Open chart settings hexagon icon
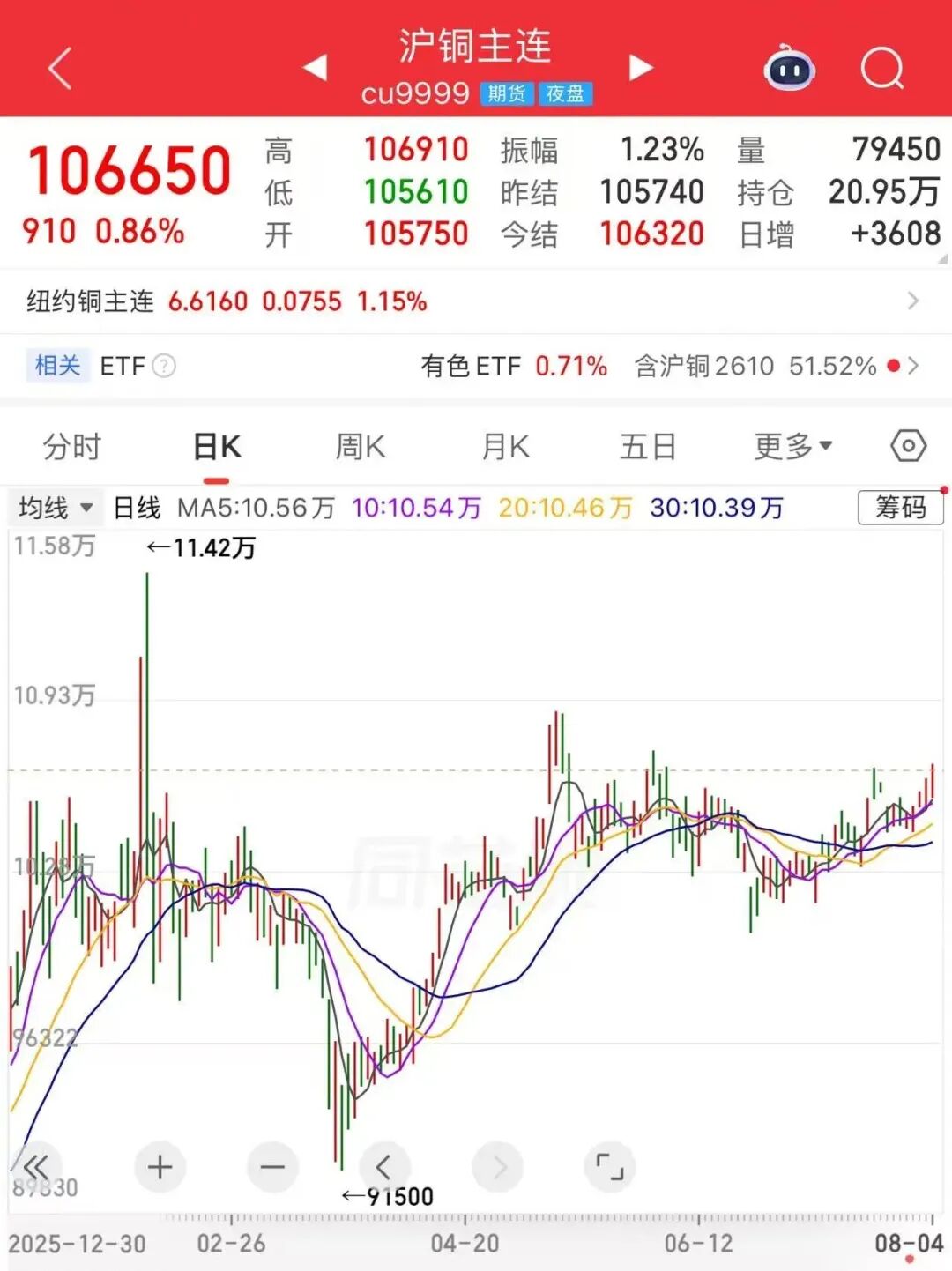Screen dimensions: 952x1271 tap(909, 446)
